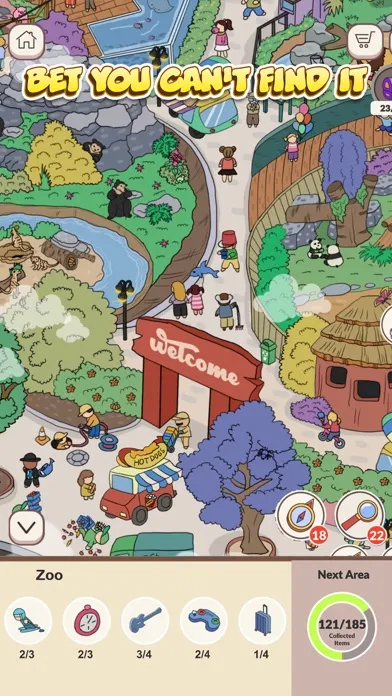Select the game controller target item
This screenshot has height=696, width=392.
point(204,621)
